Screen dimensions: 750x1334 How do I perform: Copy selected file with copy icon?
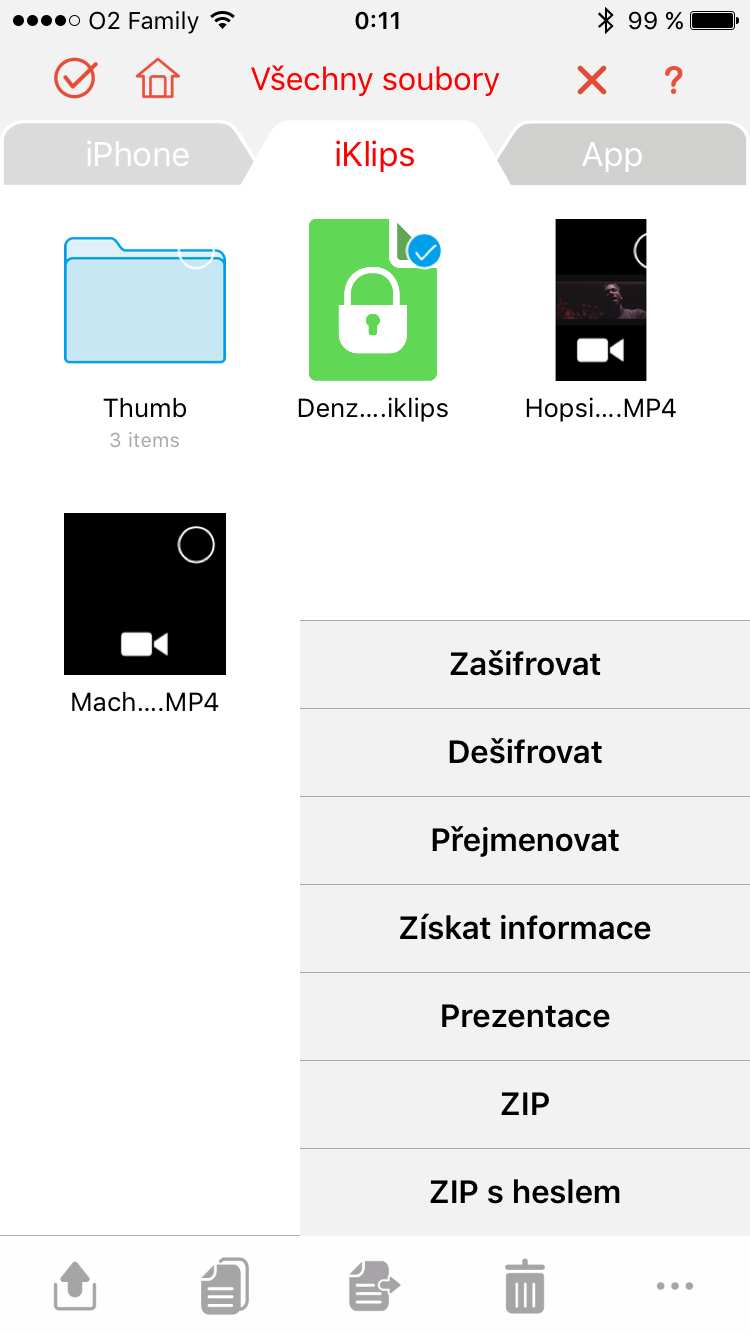(x=225, y=1286)
